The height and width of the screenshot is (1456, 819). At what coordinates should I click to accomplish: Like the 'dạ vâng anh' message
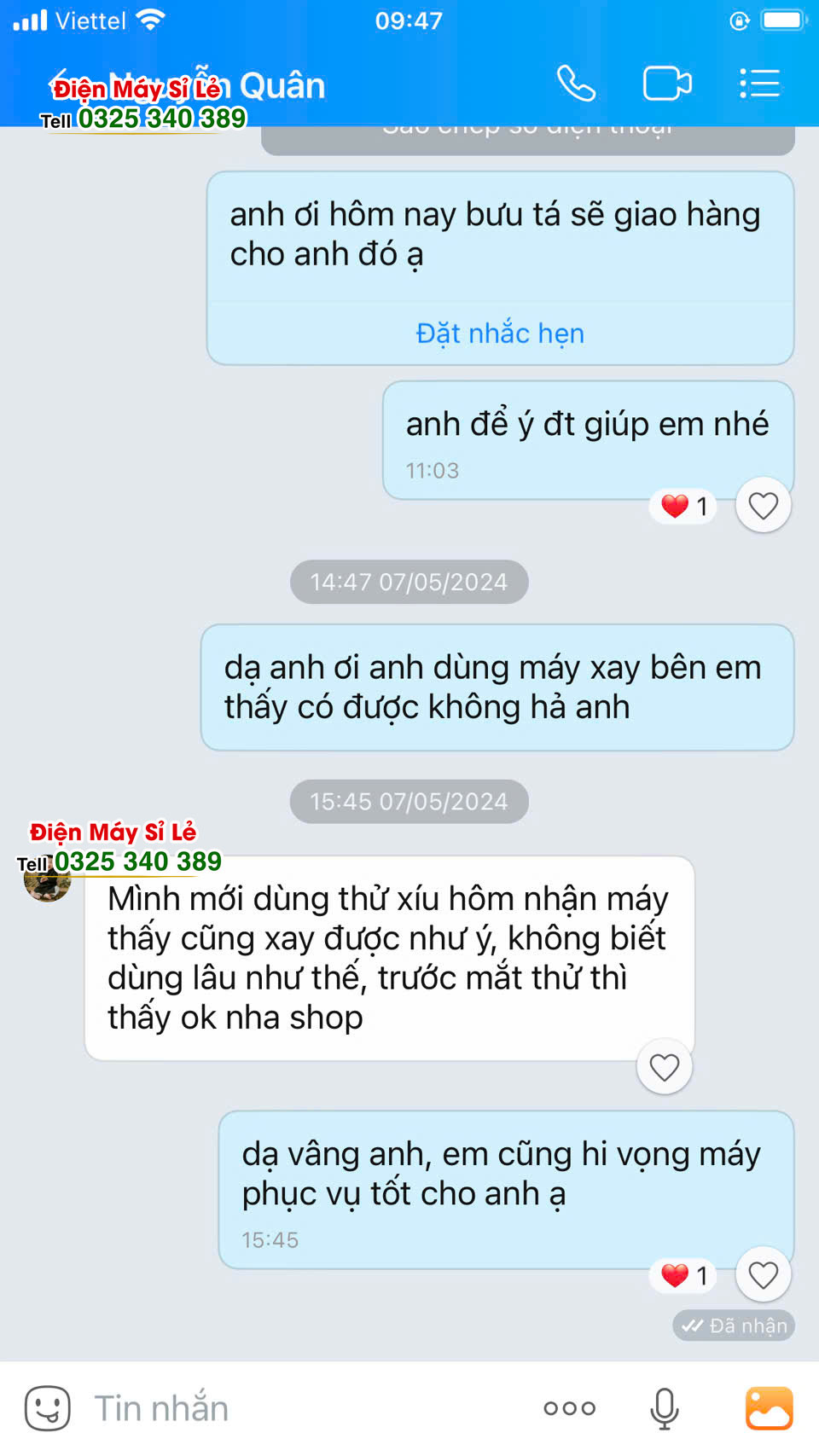[763, 1275]
